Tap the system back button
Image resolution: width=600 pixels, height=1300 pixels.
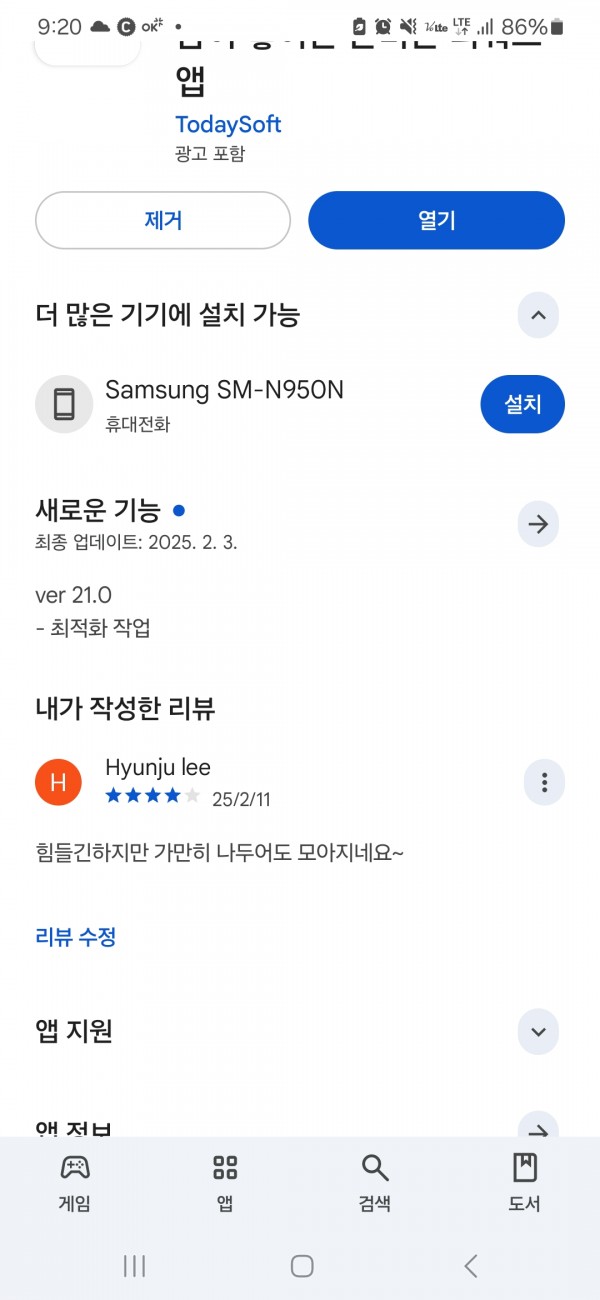coord(471,1266)
